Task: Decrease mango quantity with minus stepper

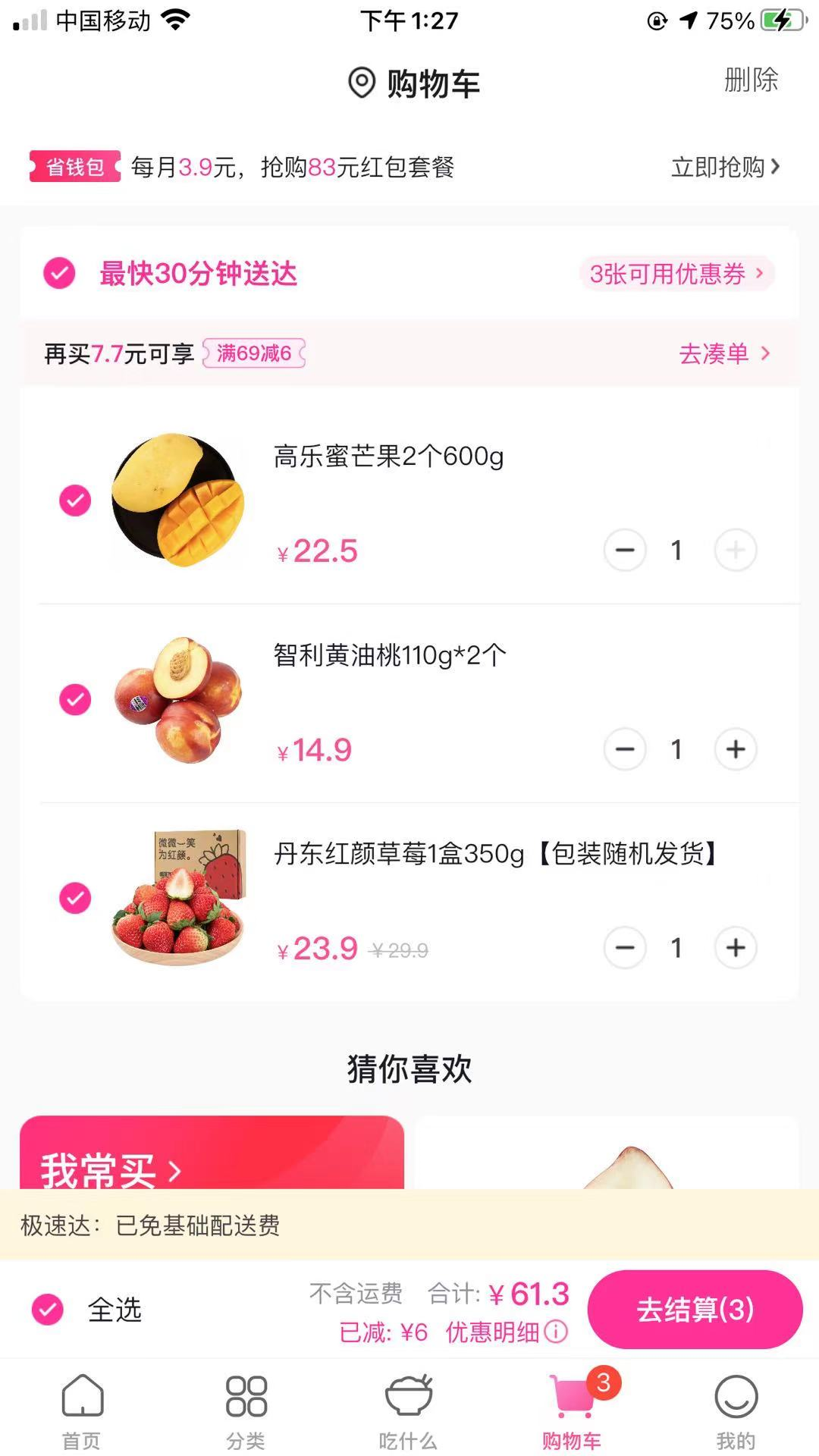Action: click(625, 551)
